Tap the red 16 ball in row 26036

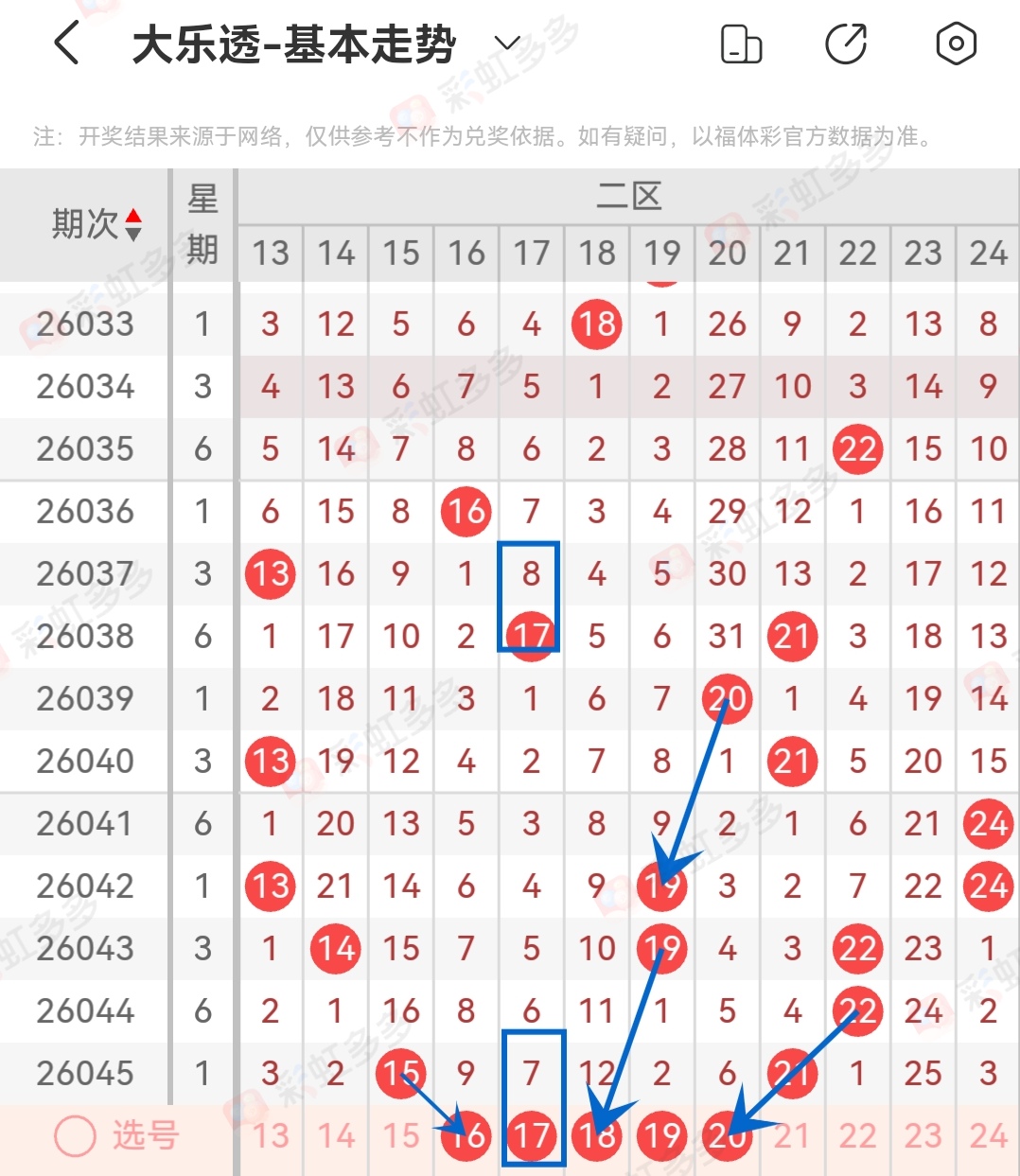coord(465,511)
